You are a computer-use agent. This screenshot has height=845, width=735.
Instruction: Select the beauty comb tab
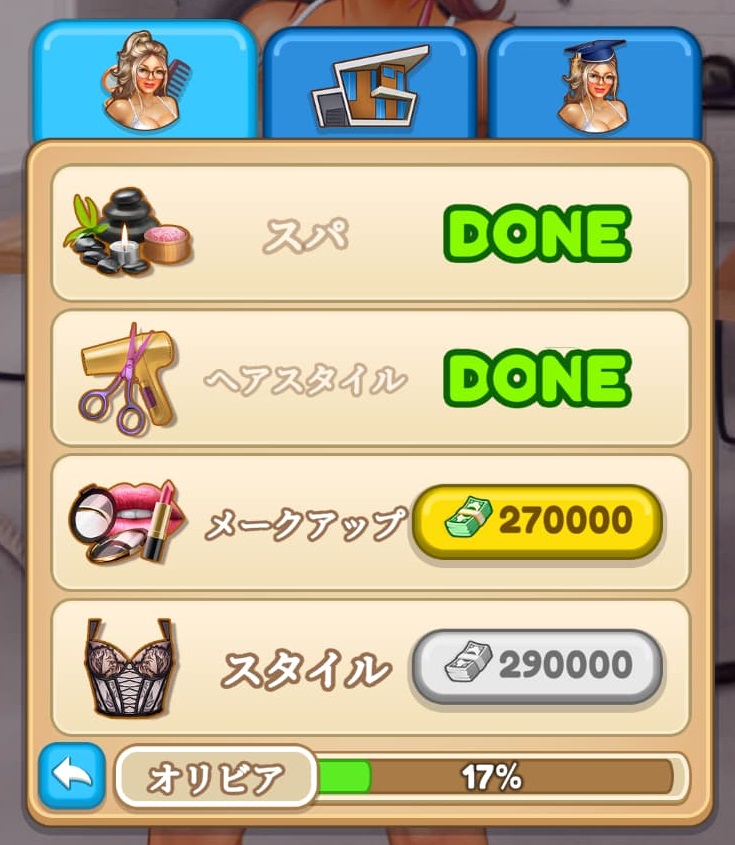tap(145, 85)
